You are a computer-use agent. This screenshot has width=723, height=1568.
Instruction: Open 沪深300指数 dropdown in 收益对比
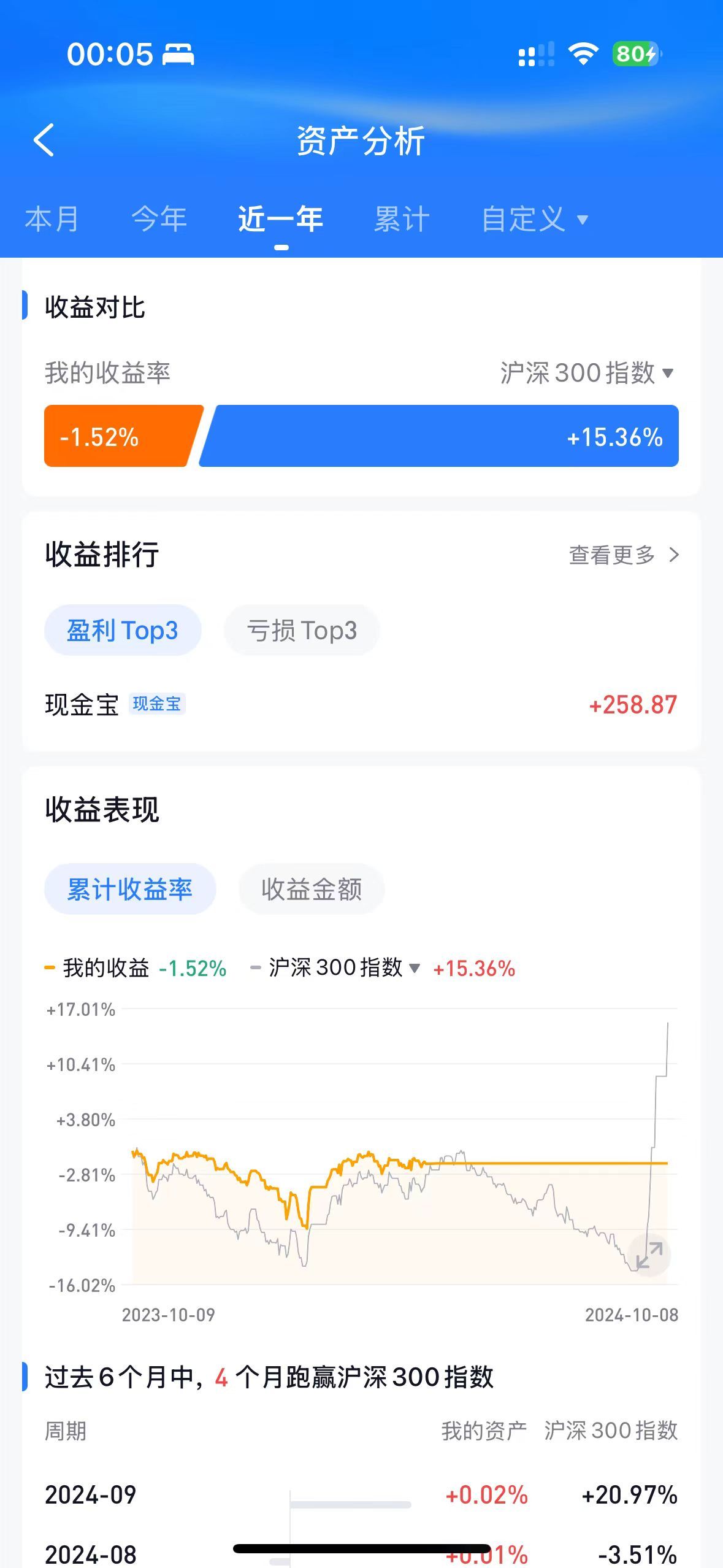coord(587,373)
